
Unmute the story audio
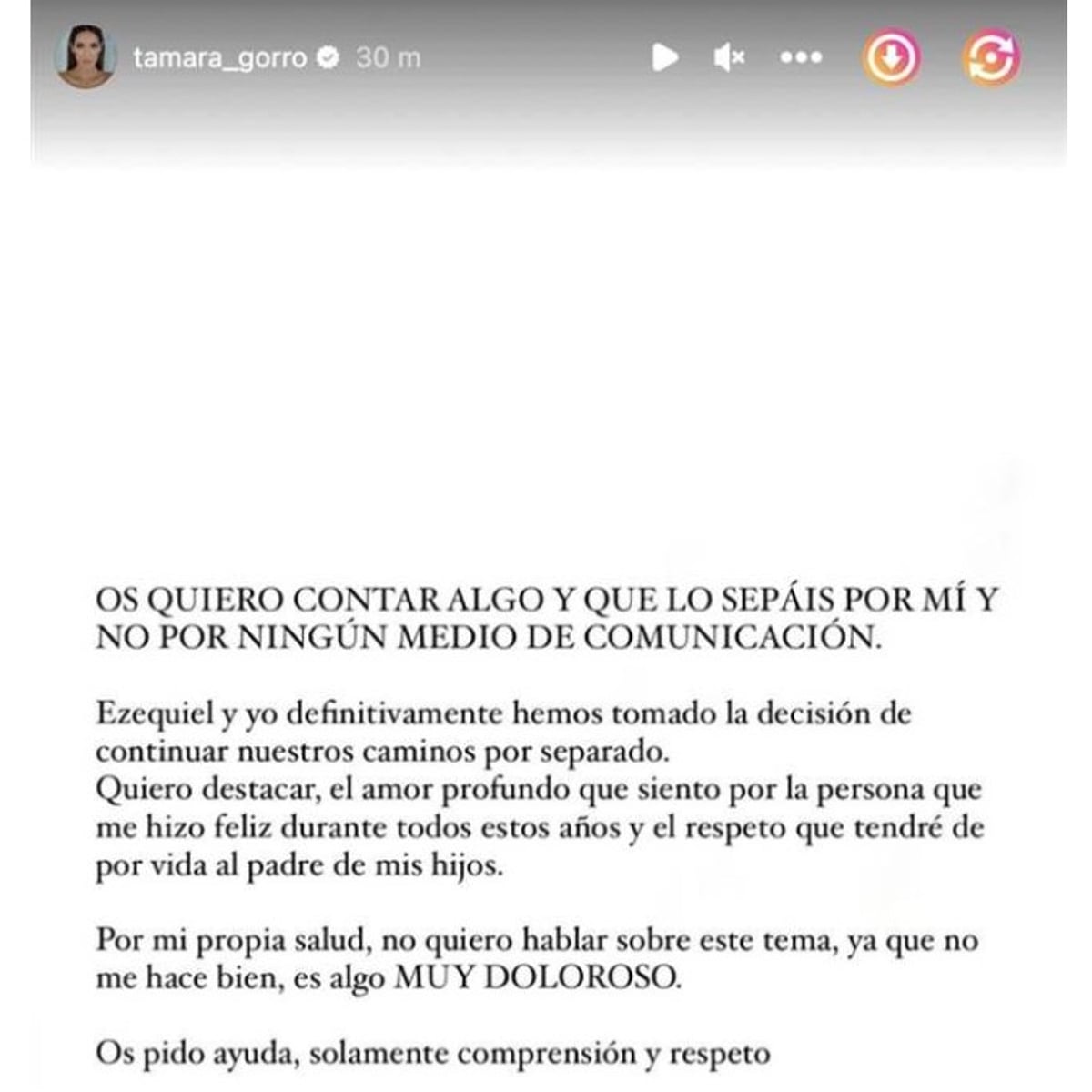(729, 57)
